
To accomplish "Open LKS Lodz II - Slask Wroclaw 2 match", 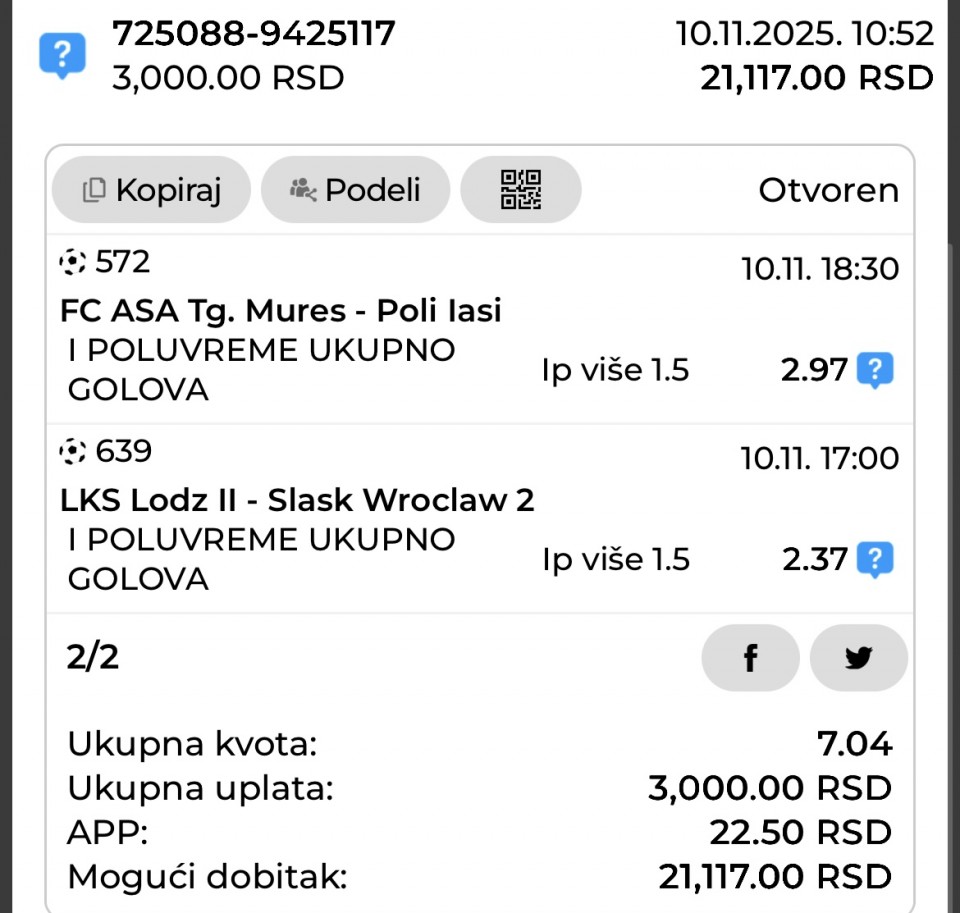I will (297, 500).
